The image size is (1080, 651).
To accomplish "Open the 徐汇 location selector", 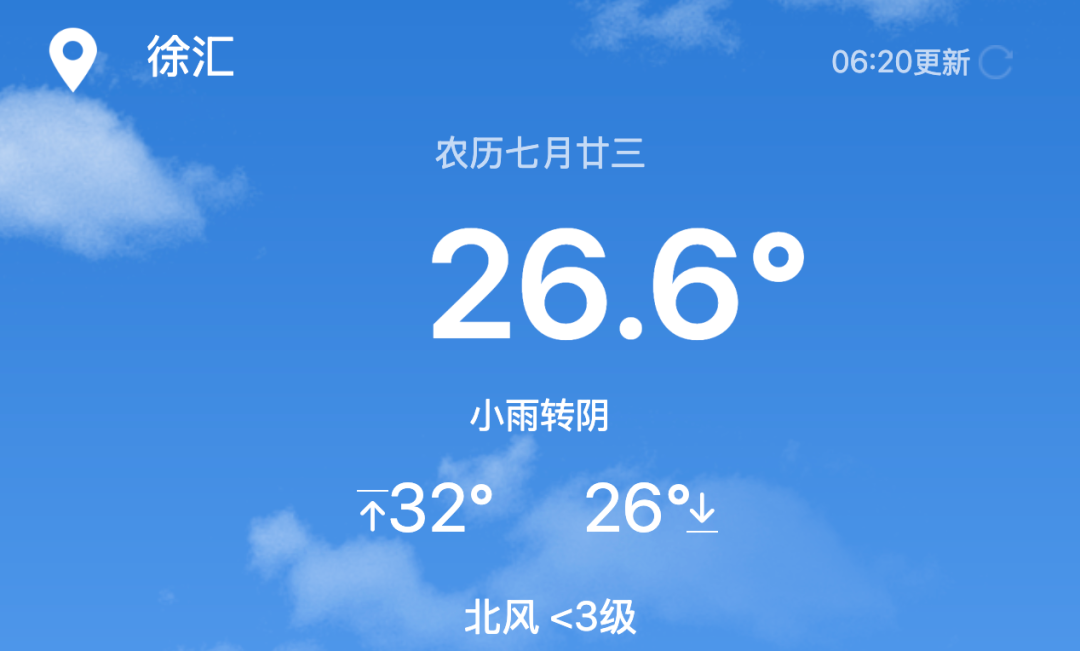I will [191, 56].
